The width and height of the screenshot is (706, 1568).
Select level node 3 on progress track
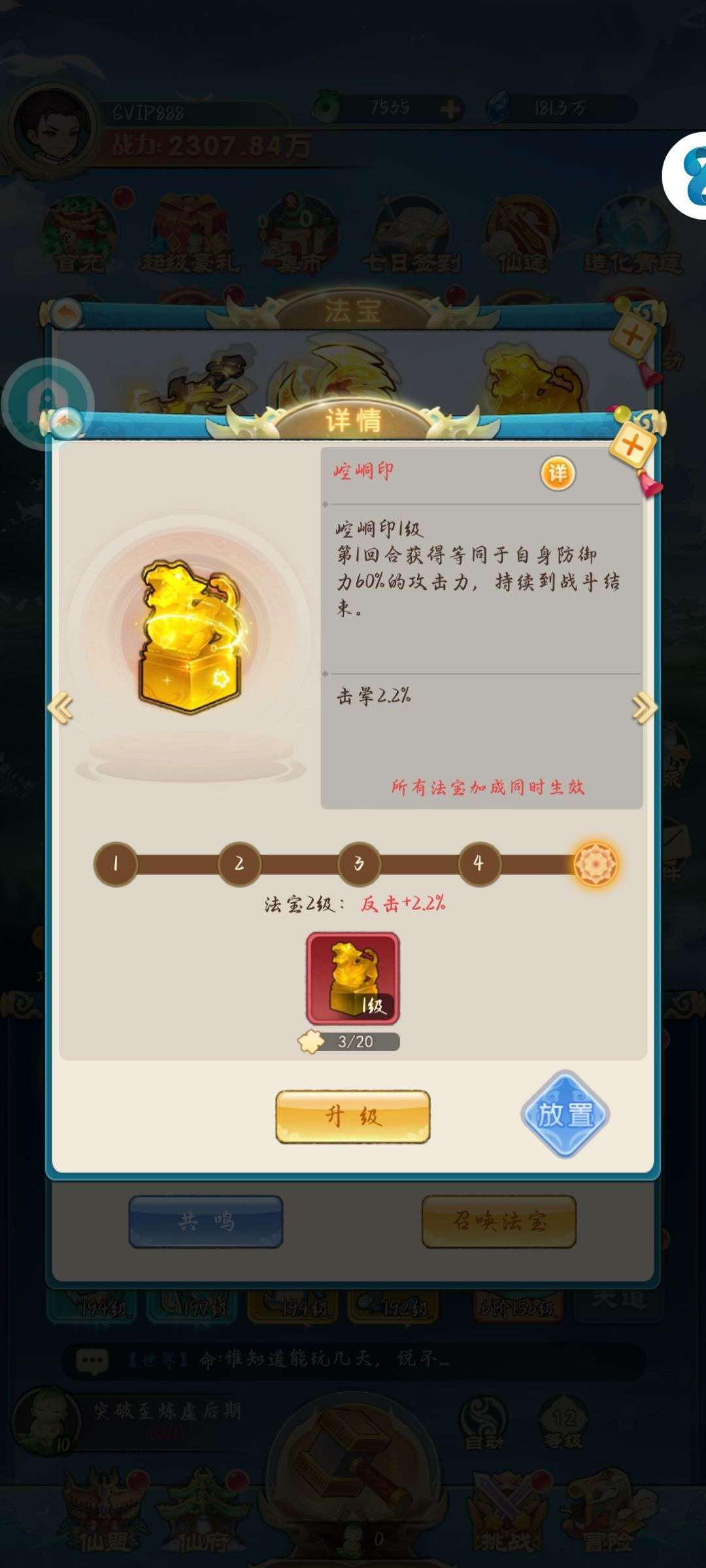click(358, 864)
